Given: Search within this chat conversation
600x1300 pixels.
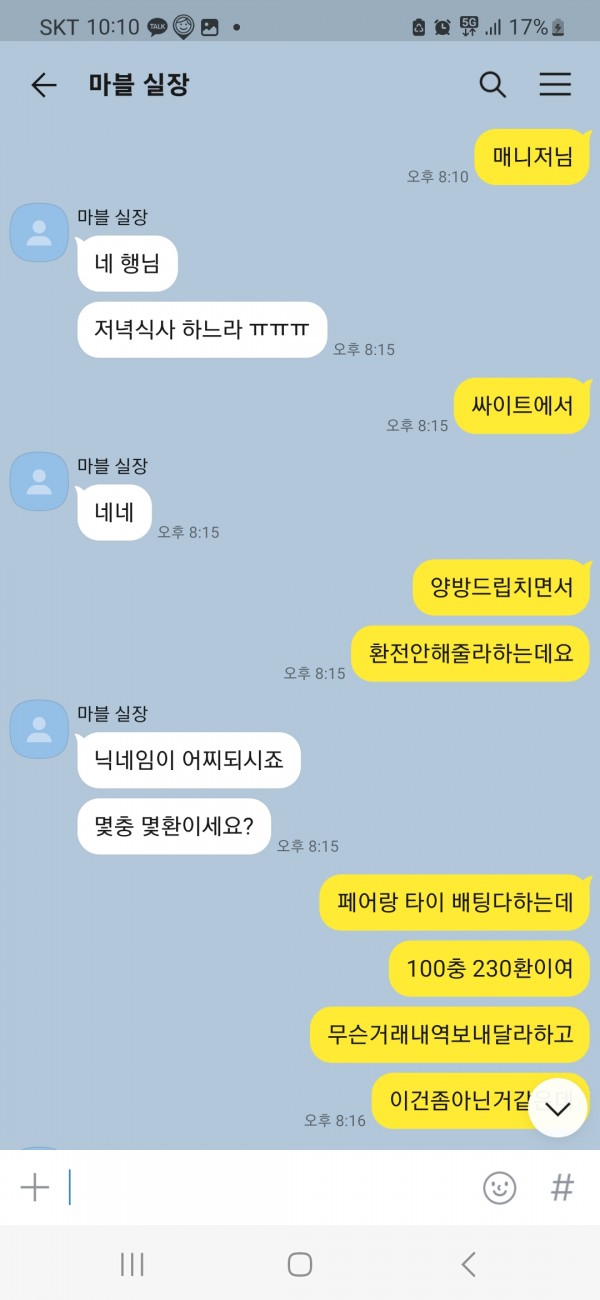Looking at the screenshot, I should click(x=492, y=85).
